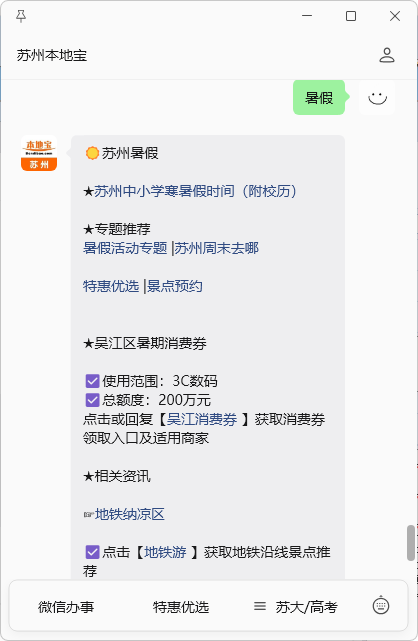Screen dimensions: 418x641
Task: Open the 景点预约 link
Action: [x=174, y=286]
